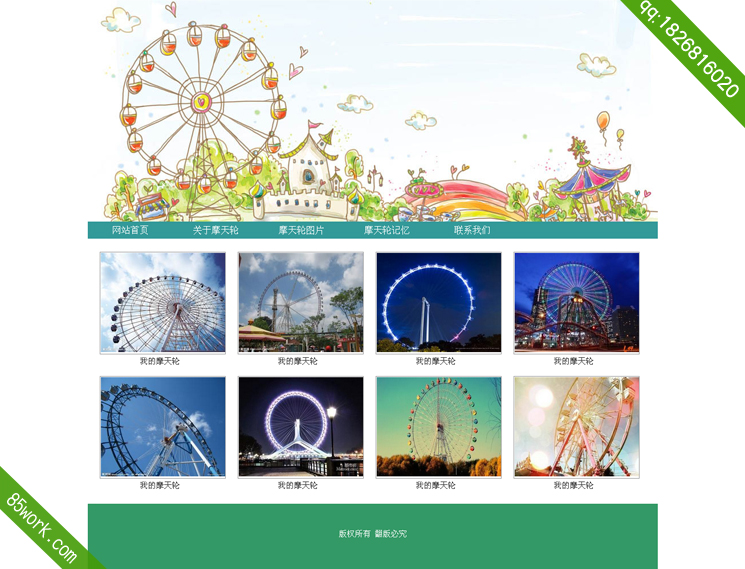Viewport: 745px width, 569px height.
Task: Open the 网站首页 nav item
Action: pyautogui.click(x=130, y=230)
